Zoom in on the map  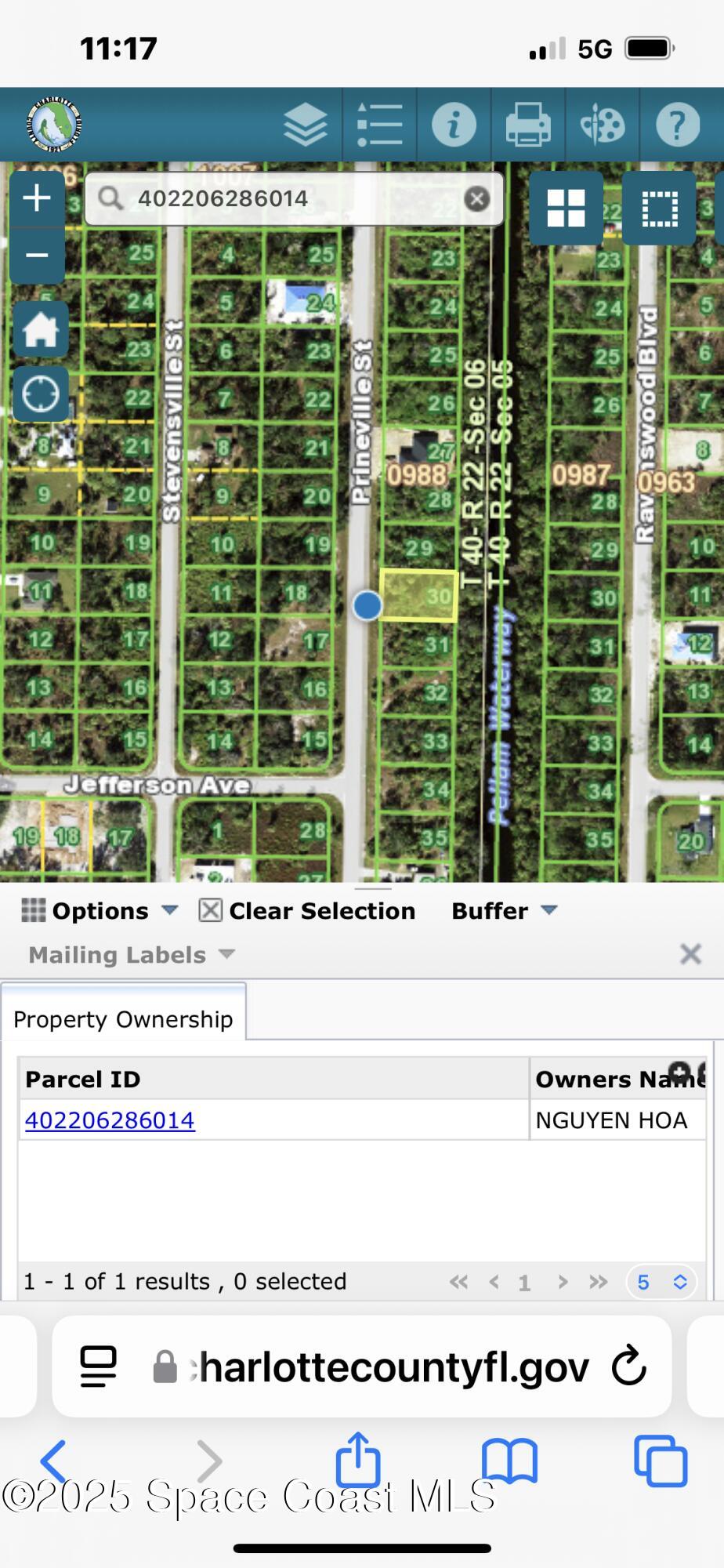[x=37, y=198]
